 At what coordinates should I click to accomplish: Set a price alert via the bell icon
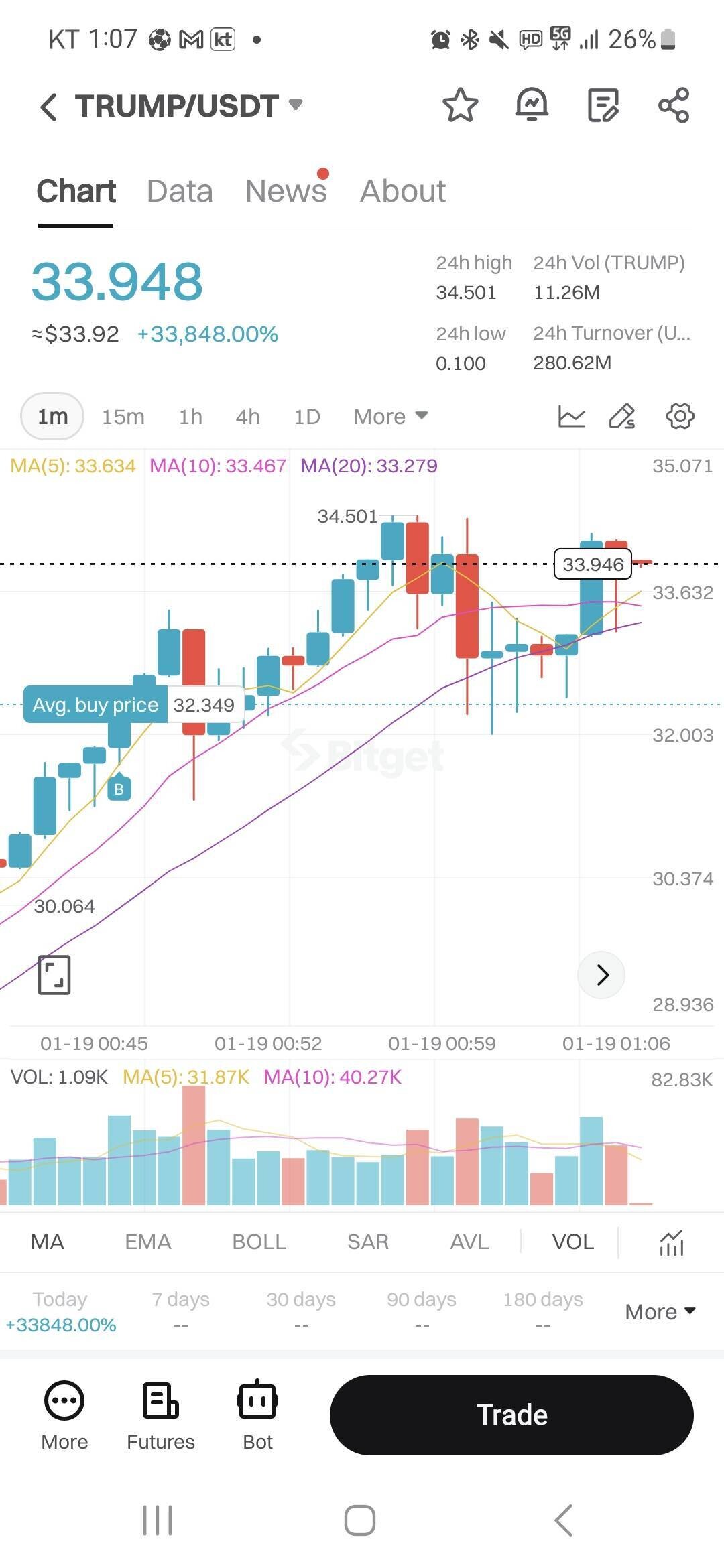coord(532,105)
